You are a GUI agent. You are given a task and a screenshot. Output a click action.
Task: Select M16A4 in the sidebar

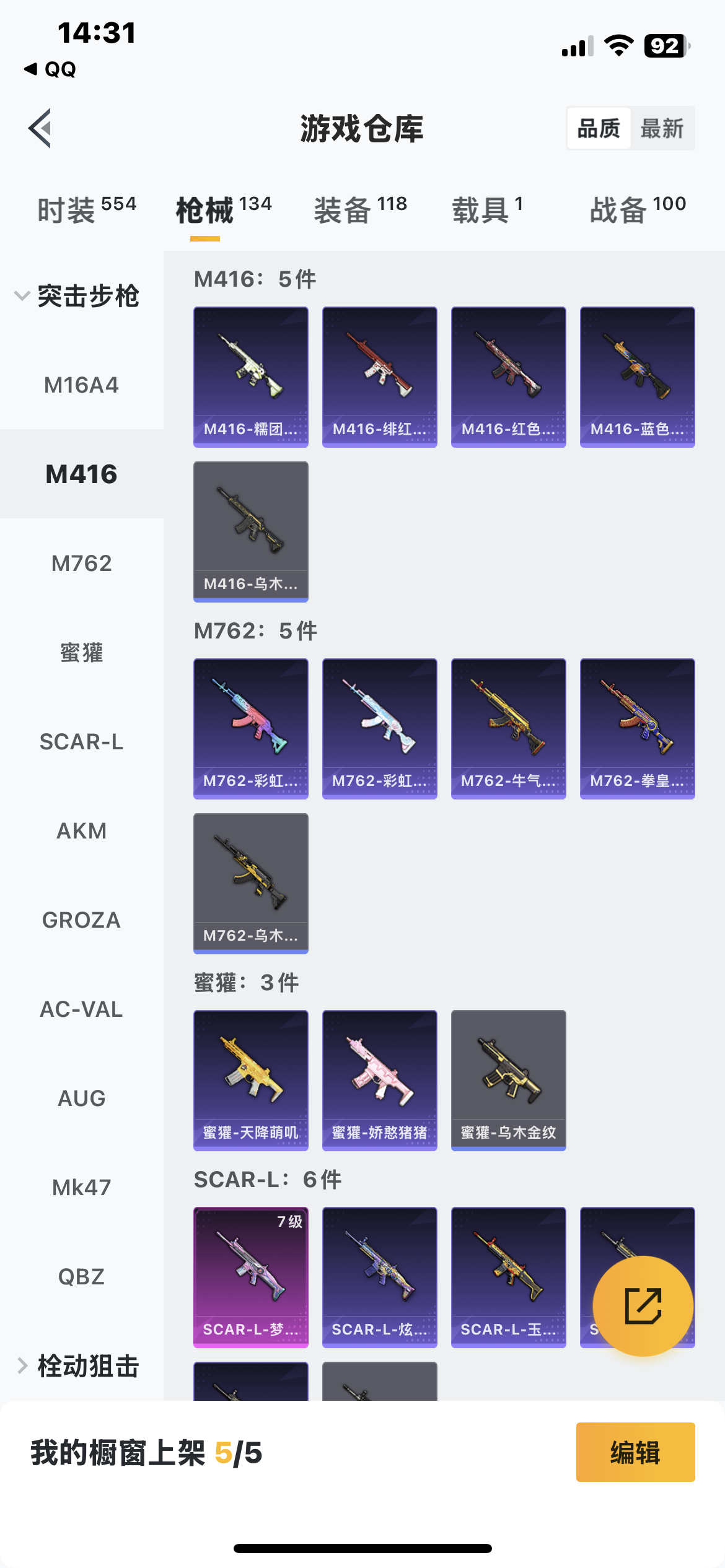click(x=81, y=385)
